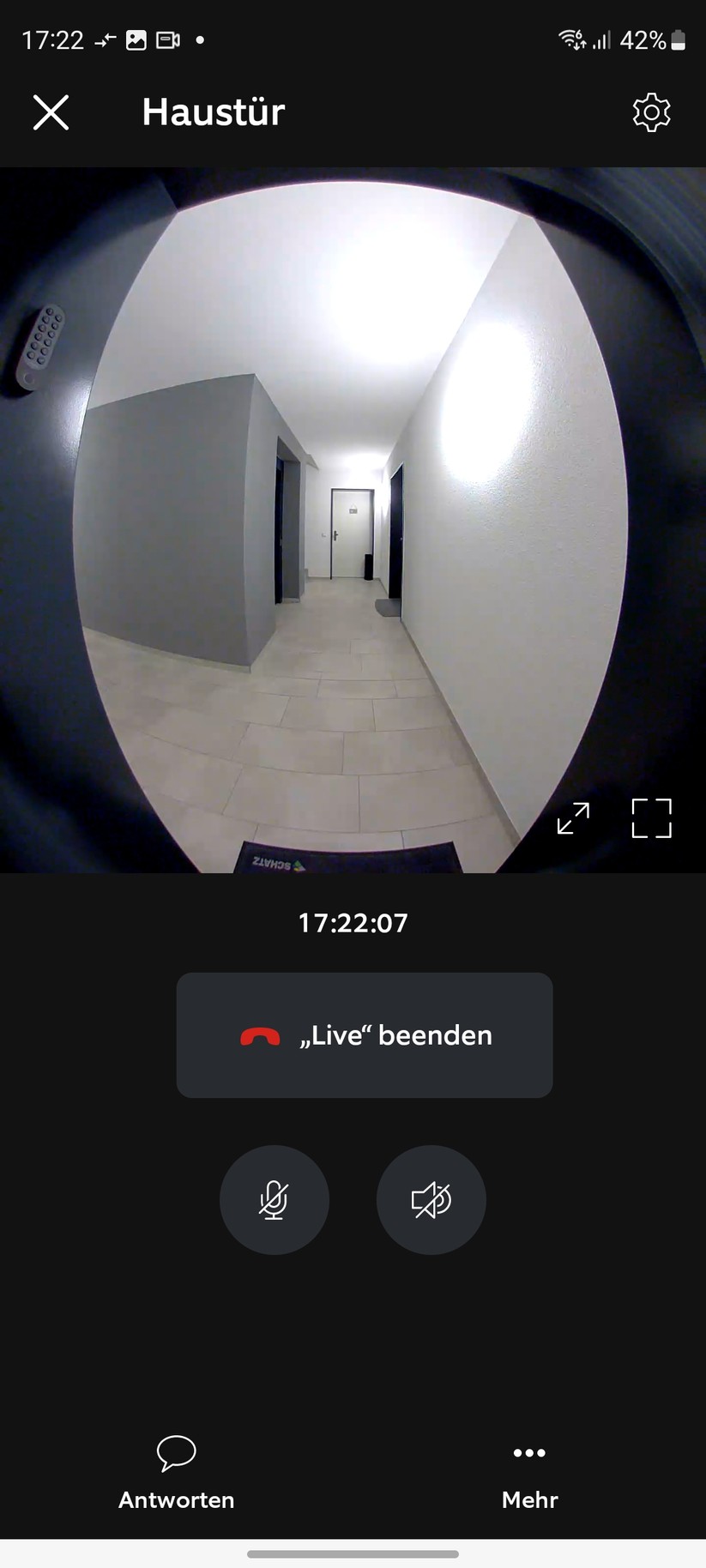Select the fisheye expand arrows icon
Image resolution: width=706 pixels, height=1568 pixels.
(571, 818)
